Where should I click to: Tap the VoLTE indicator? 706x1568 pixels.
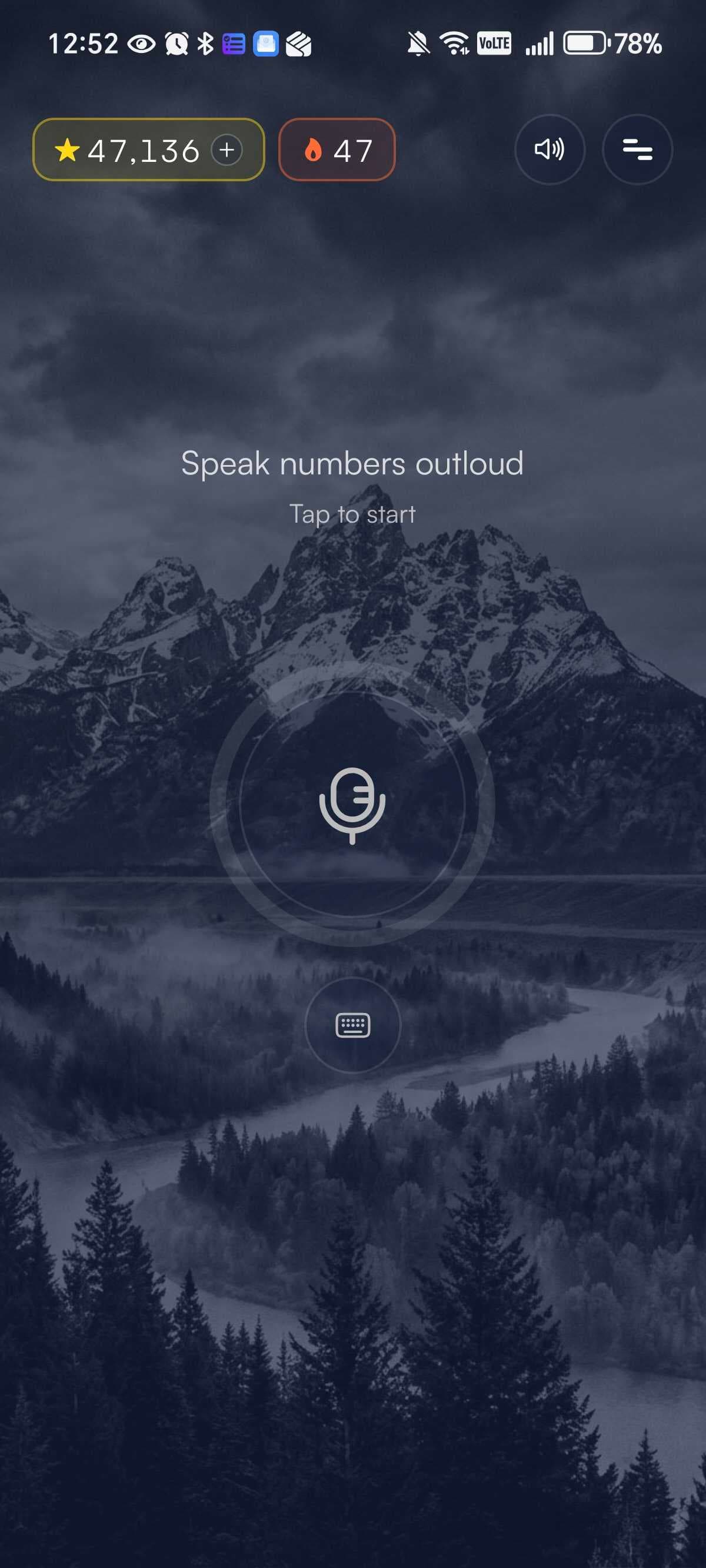click(494, 43)
